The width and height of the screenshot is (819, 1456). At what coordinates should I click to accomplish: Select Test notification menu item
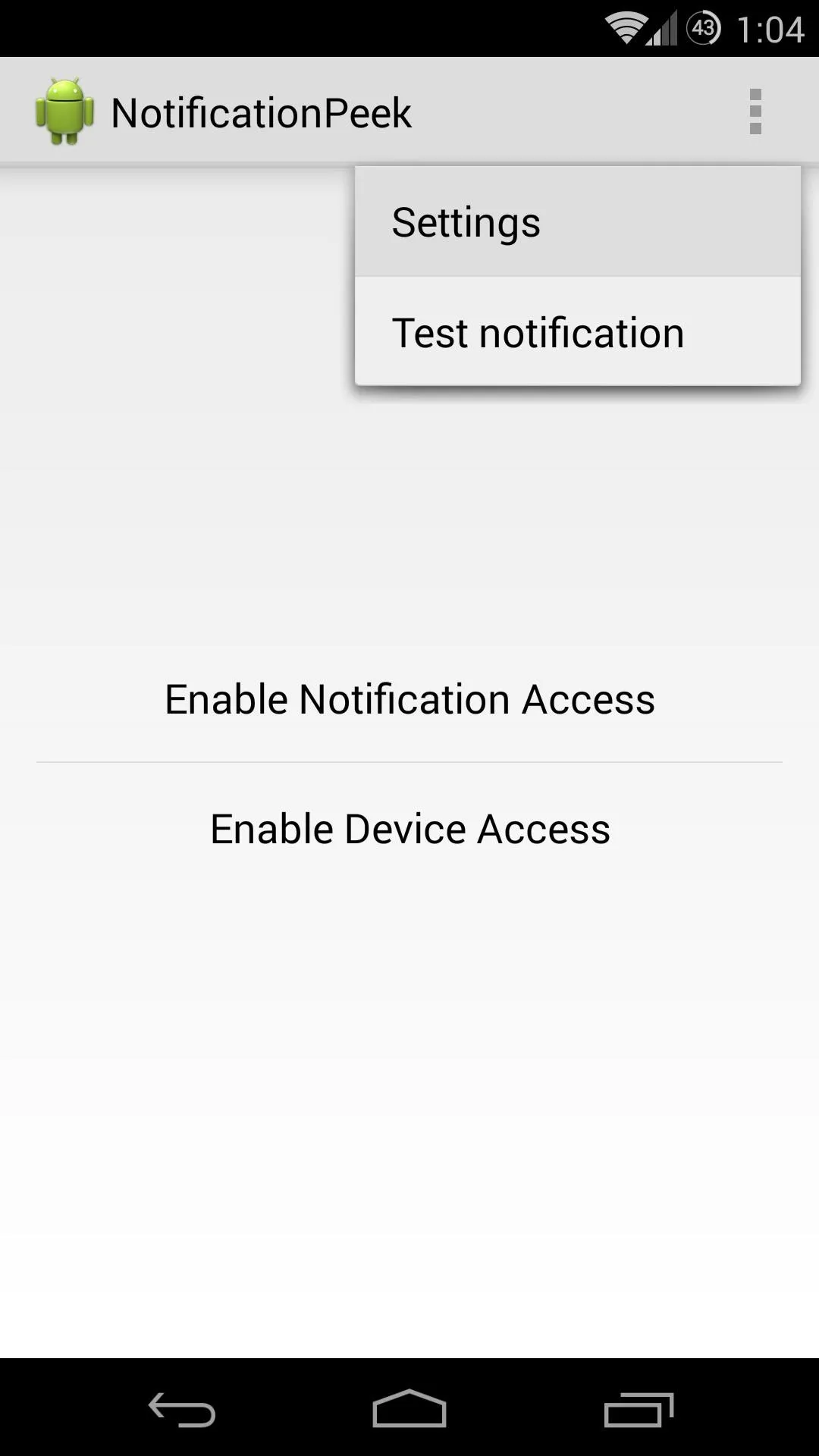click(x=578, y=331)
